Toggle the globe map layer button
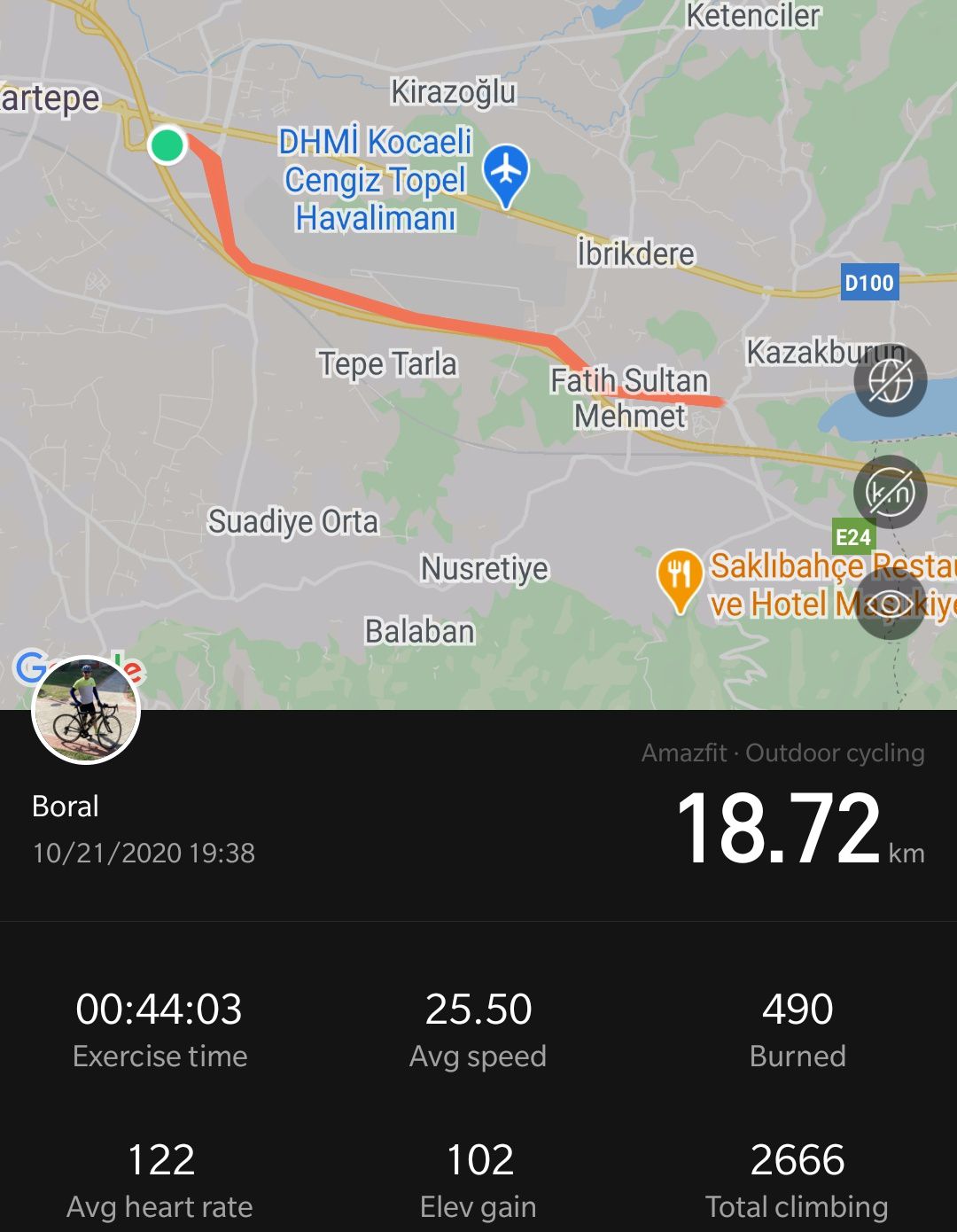 890,380
